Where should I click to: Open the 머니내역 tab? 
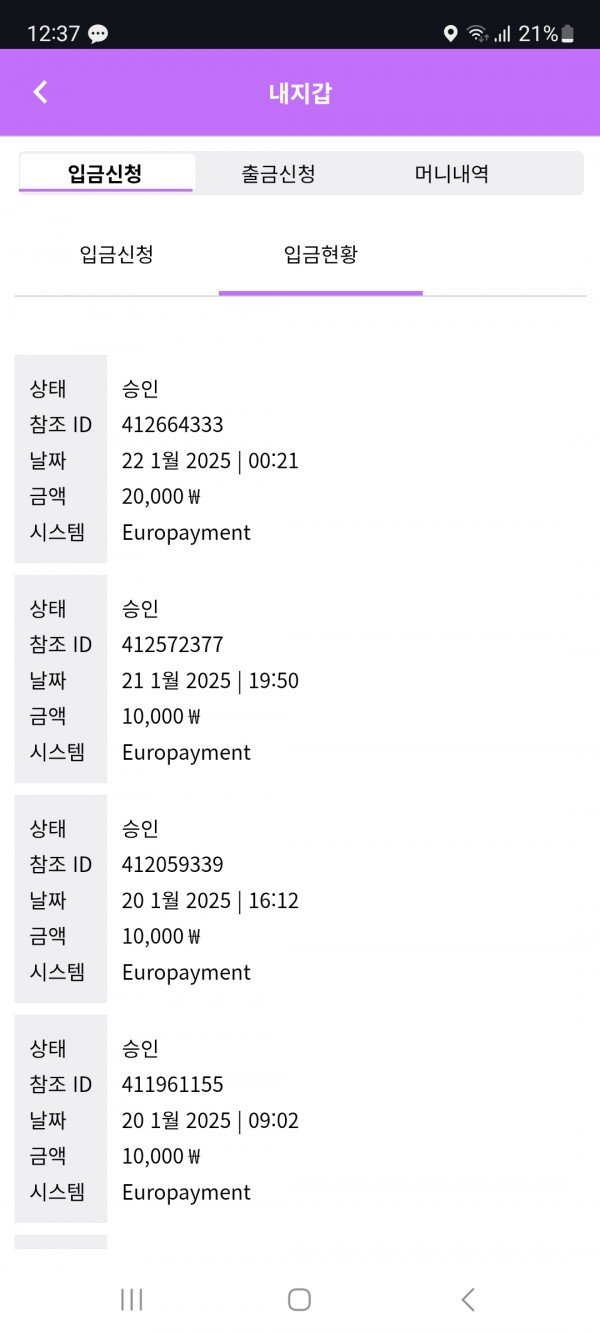click(451, 173)
